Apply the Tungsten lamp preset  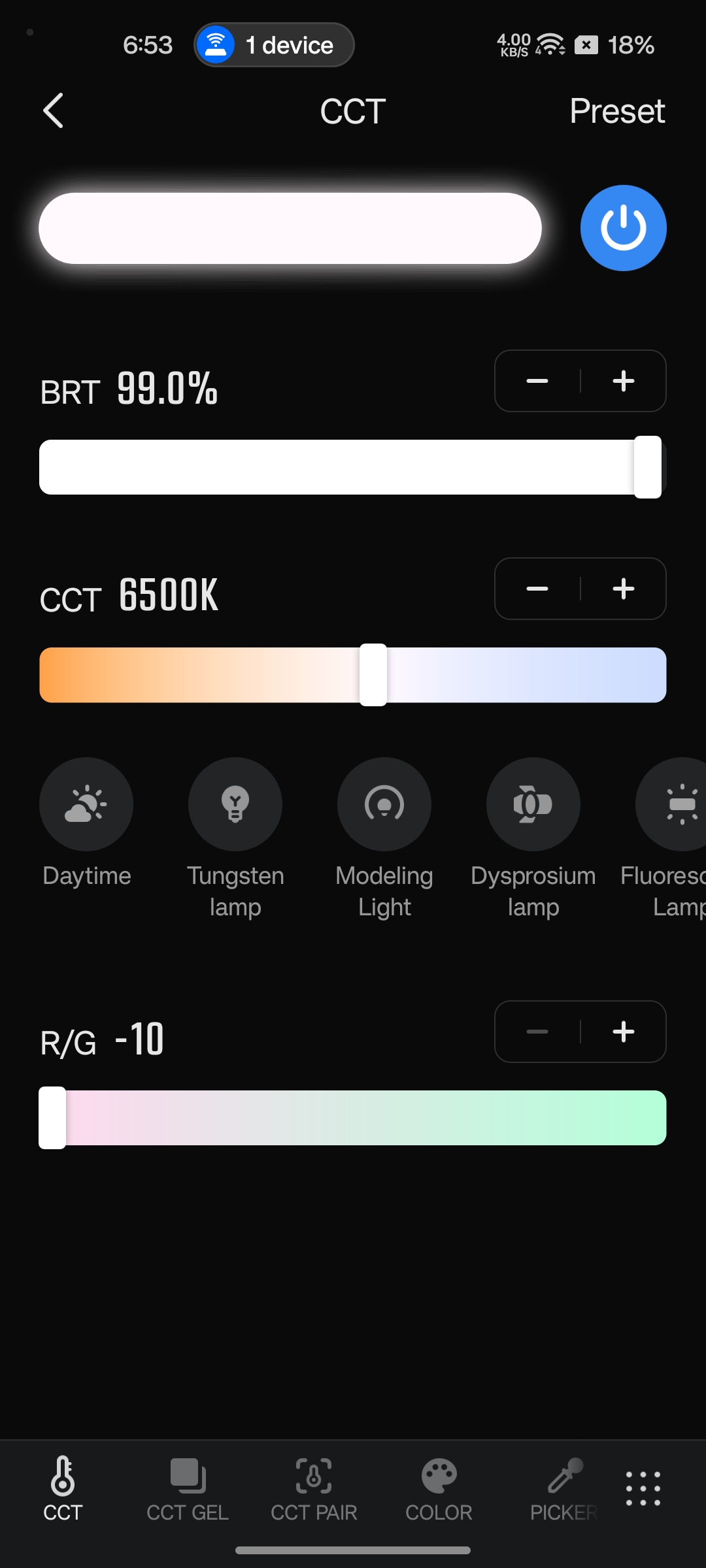[235, 804]
